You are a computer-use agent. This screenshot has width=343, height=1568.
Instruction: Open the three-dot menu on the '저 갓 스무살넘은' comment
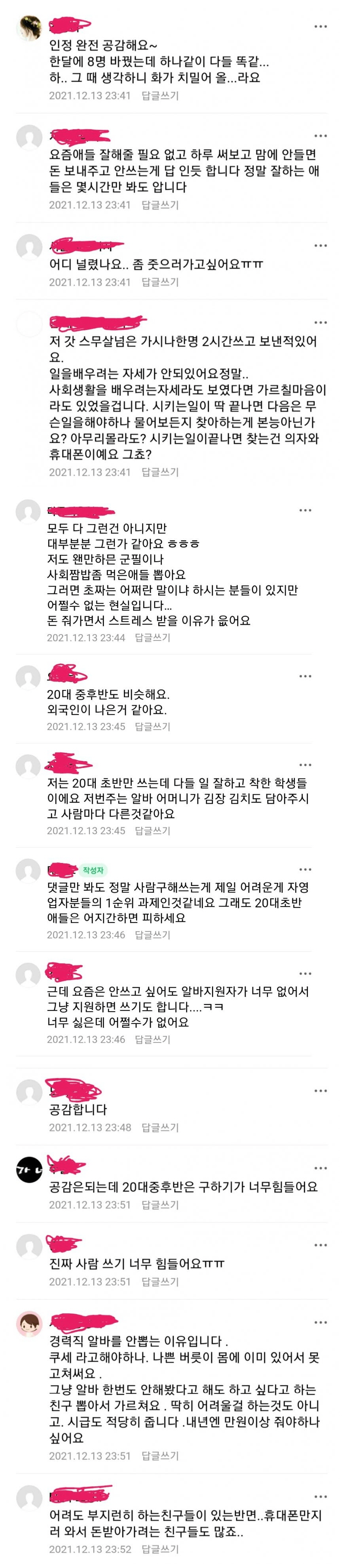pos(320,323)
